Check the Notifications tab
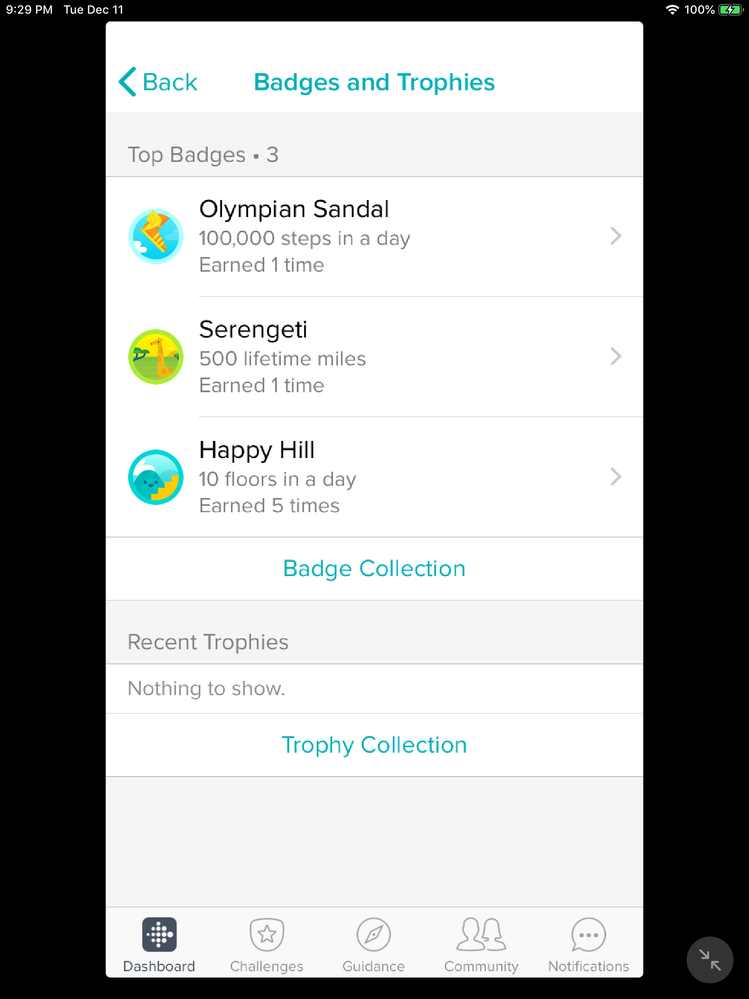 (588, 945)
